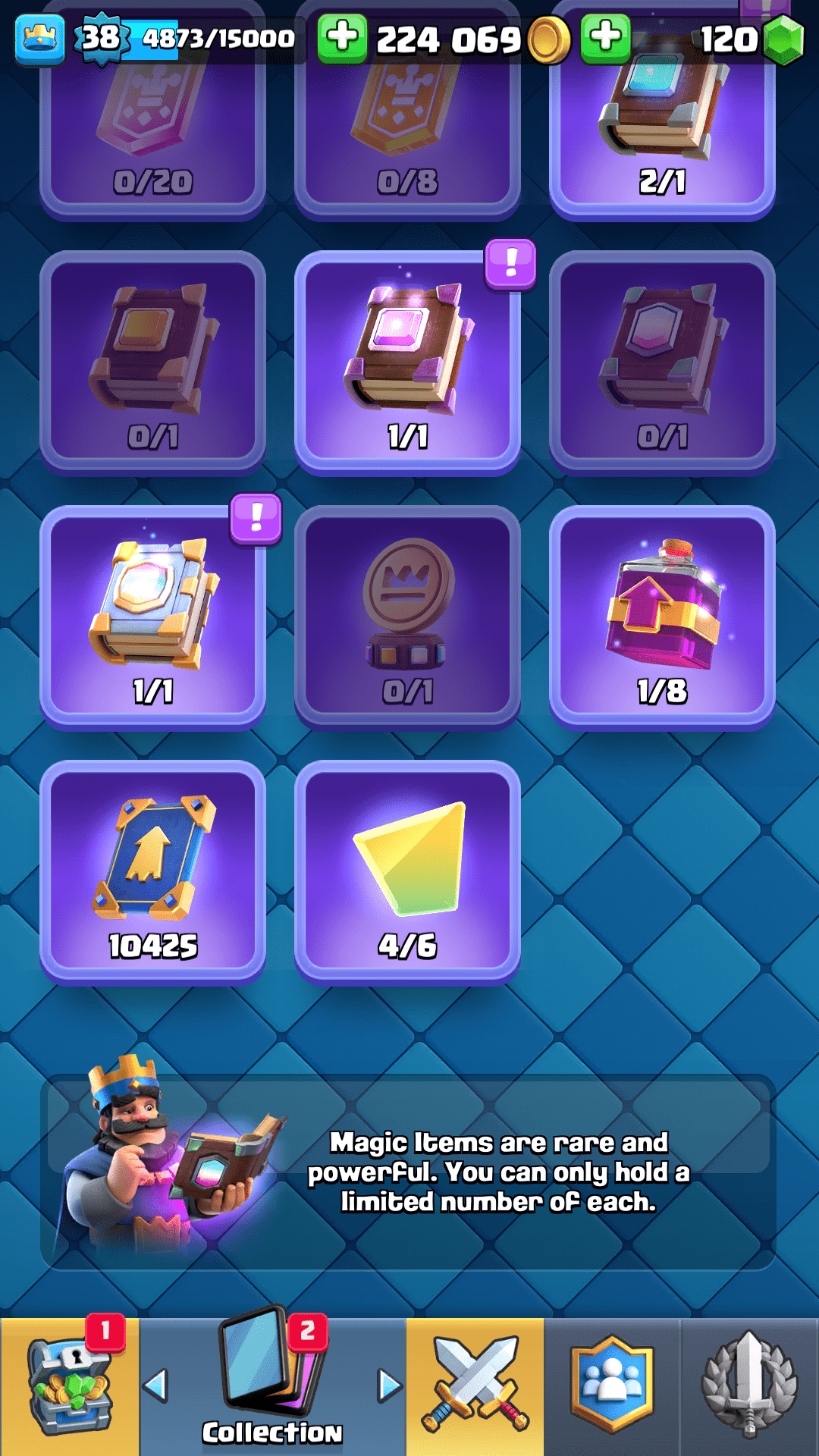819x1456 pixels.
Task: Tap the left arrow beside Collection
Action: pyautogui.click(x=155, y=1385)
